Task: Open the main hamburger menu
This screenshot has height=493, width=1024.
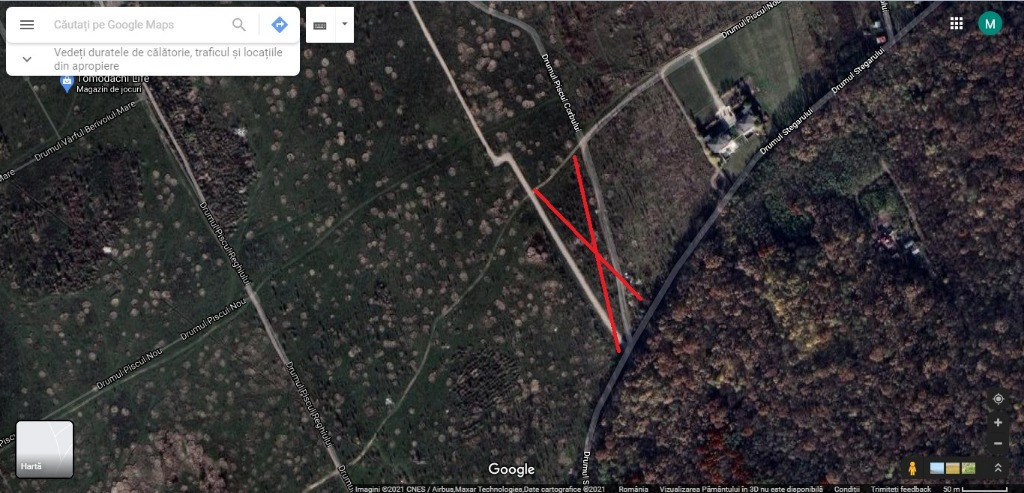Action: [27, 24]
